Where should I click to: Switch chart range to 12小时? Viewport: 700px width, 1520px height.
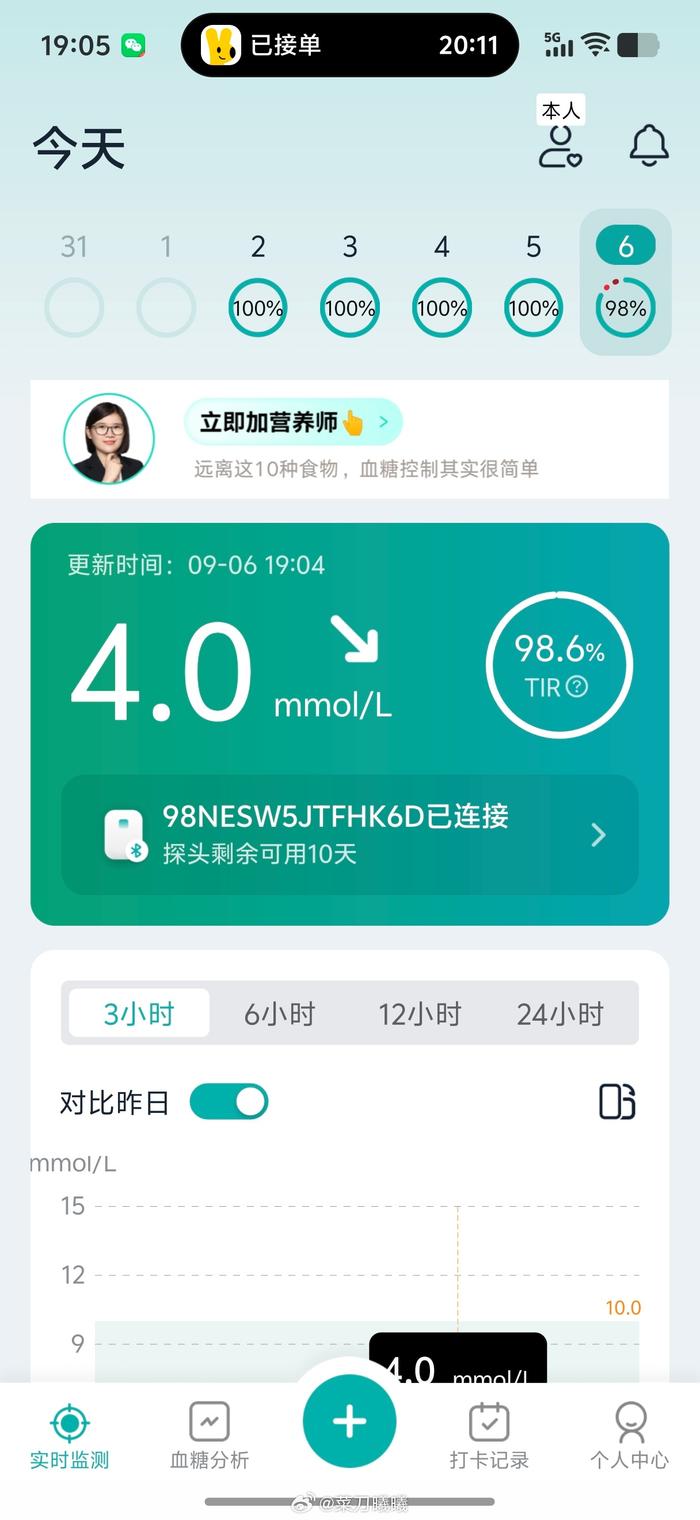(x=419, y=1014)
